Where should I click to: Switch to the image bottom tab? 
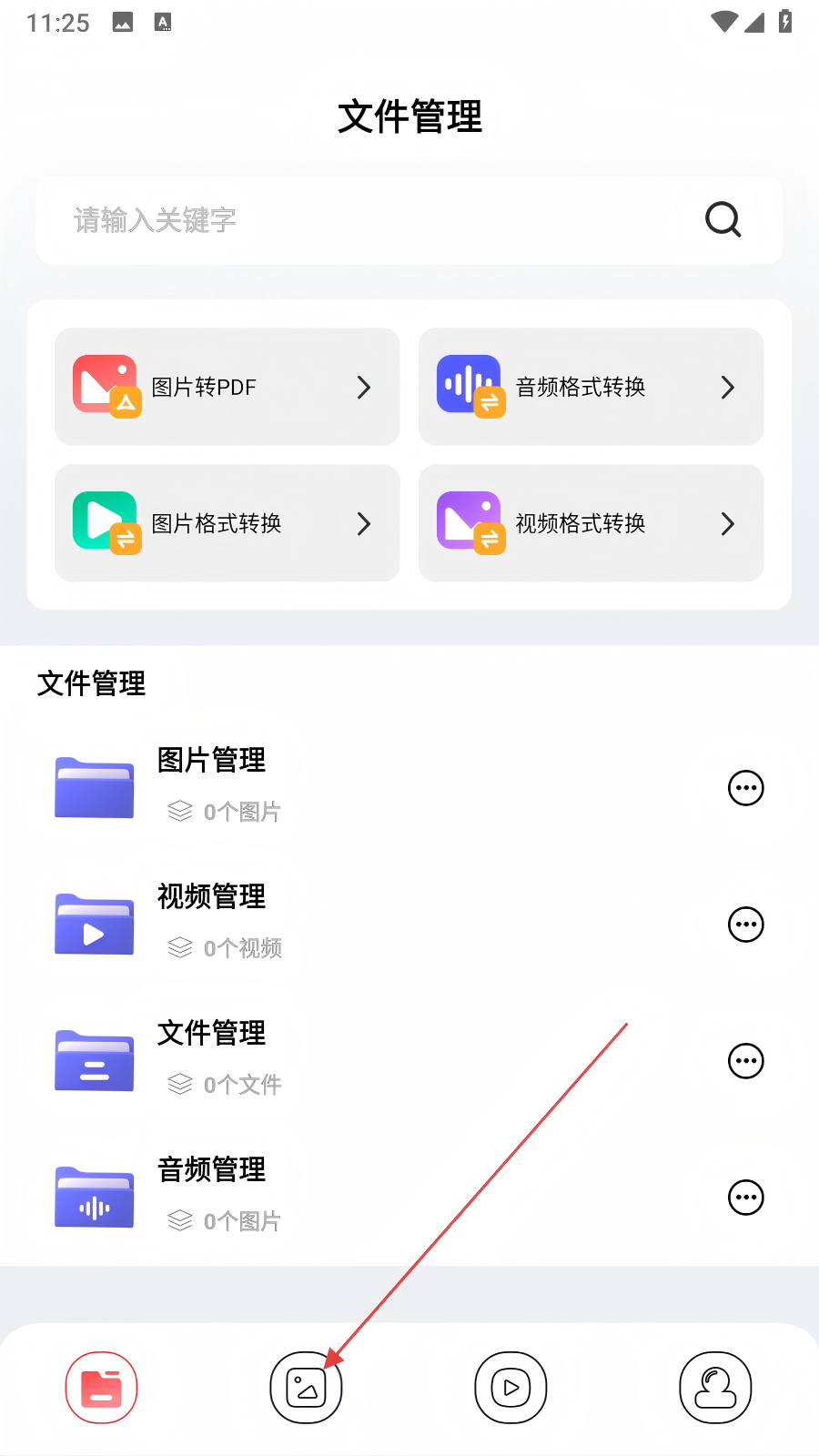[306, 1388]
